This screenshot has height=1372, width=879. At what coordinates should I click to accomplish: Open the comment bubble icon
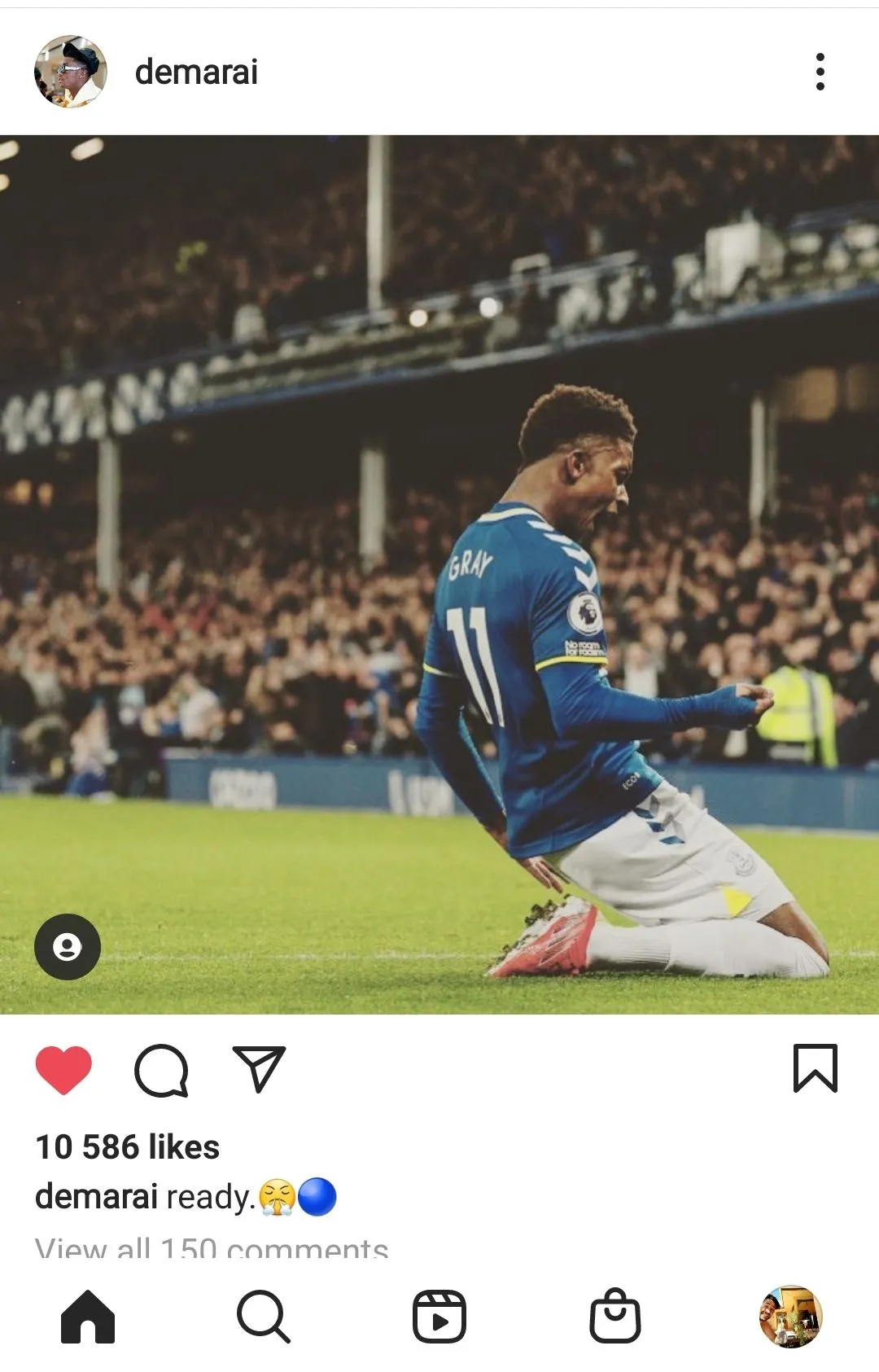[161, 1070]
